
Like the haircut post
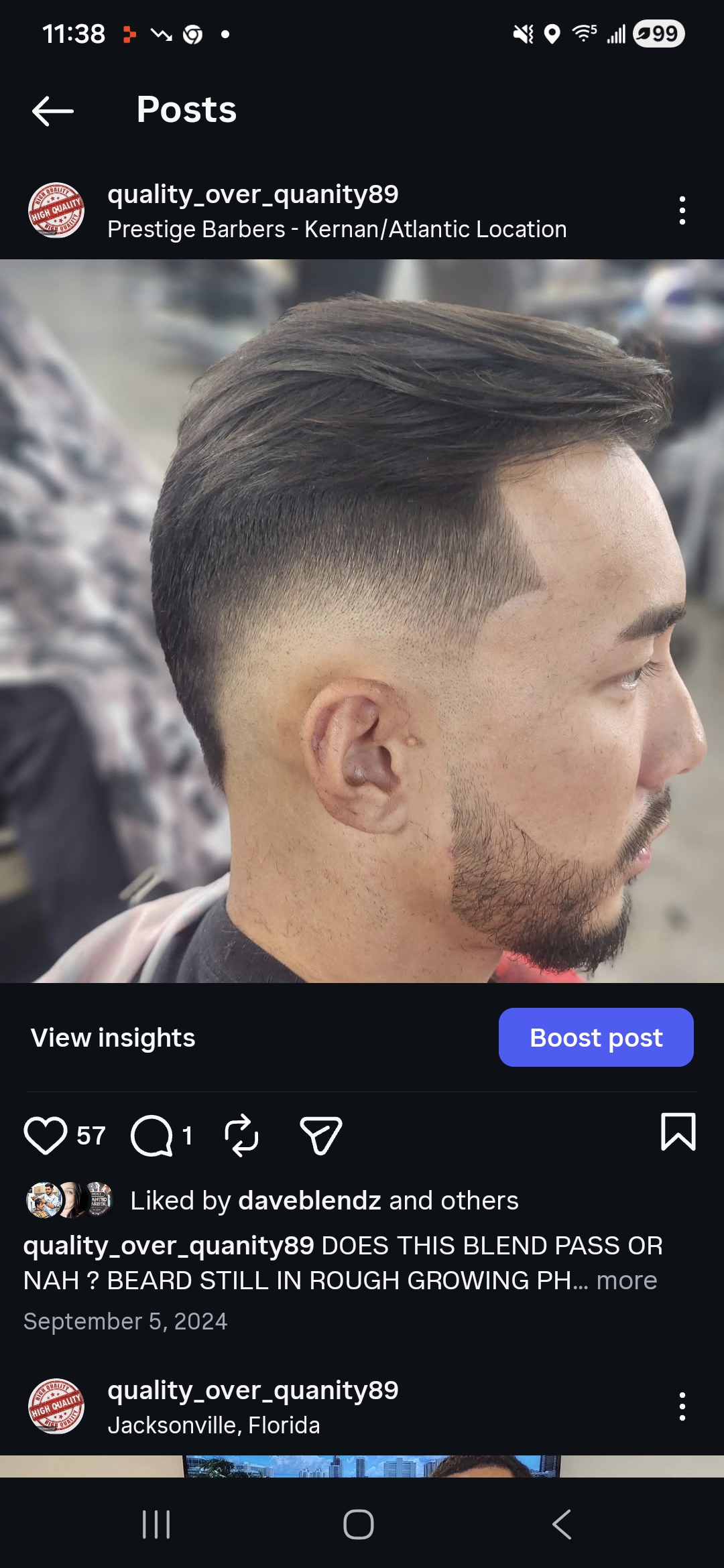point(47,1134)
